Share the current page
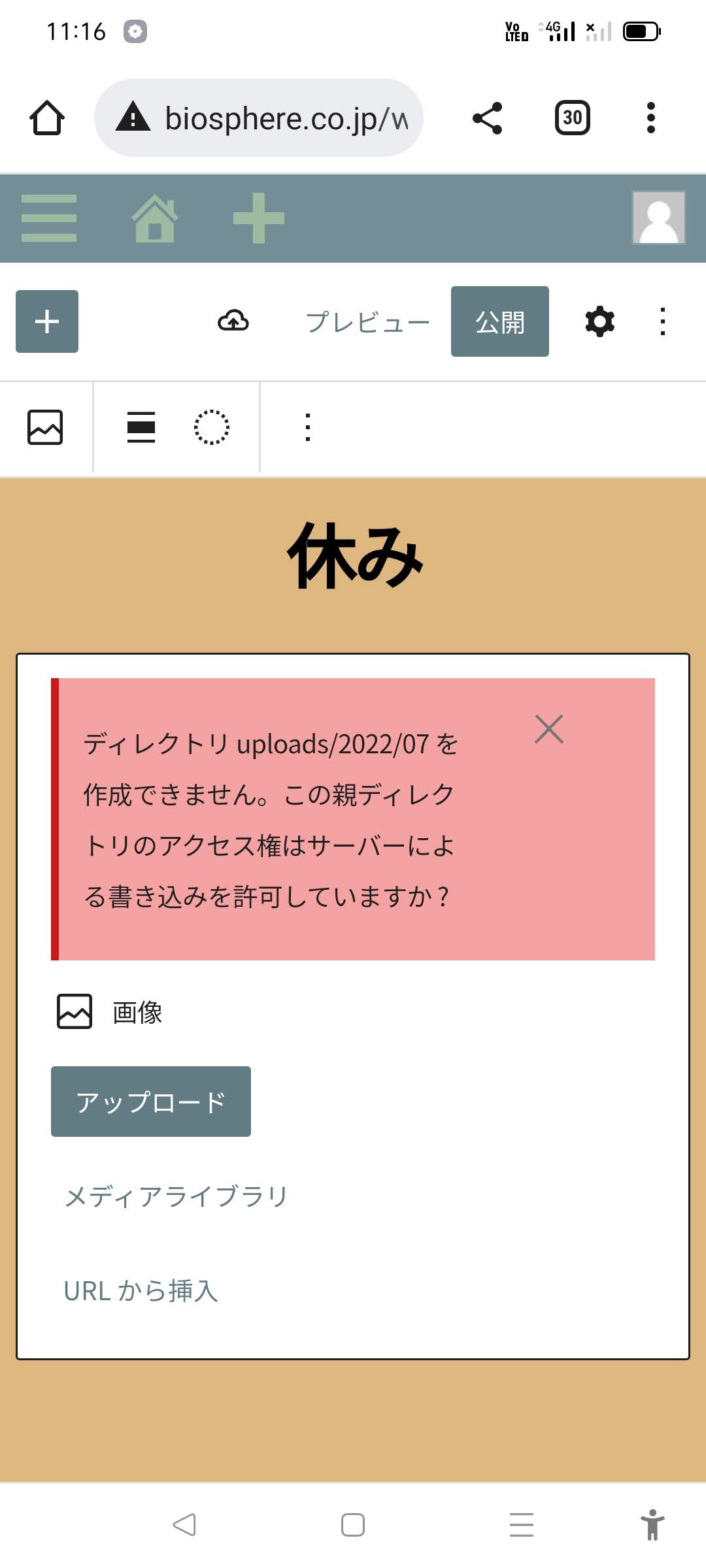 487,118
